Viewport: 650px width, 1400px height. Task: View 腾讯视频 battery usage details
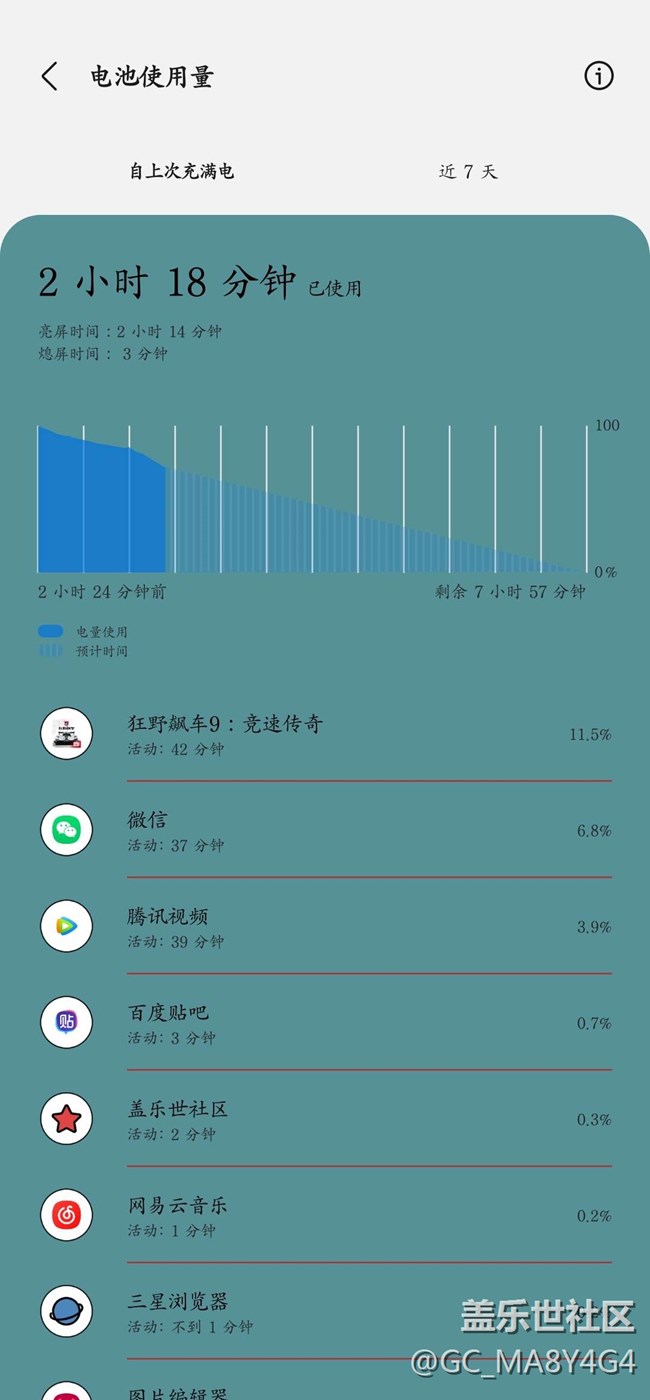[325, 926]
